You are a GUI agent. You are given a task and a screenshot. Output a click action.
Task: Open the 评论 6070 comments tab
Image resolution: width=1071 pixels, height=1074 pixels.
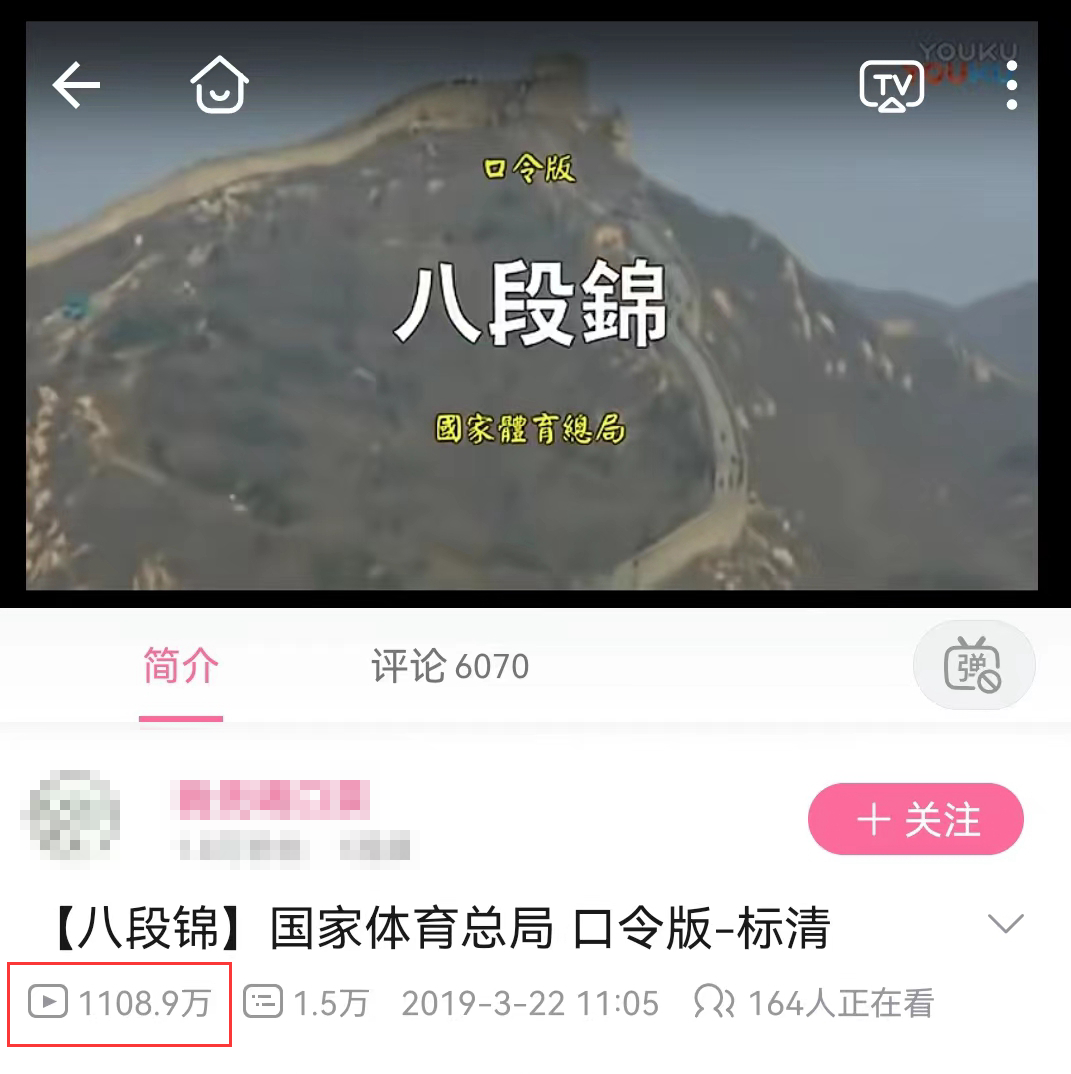[450, 667]
